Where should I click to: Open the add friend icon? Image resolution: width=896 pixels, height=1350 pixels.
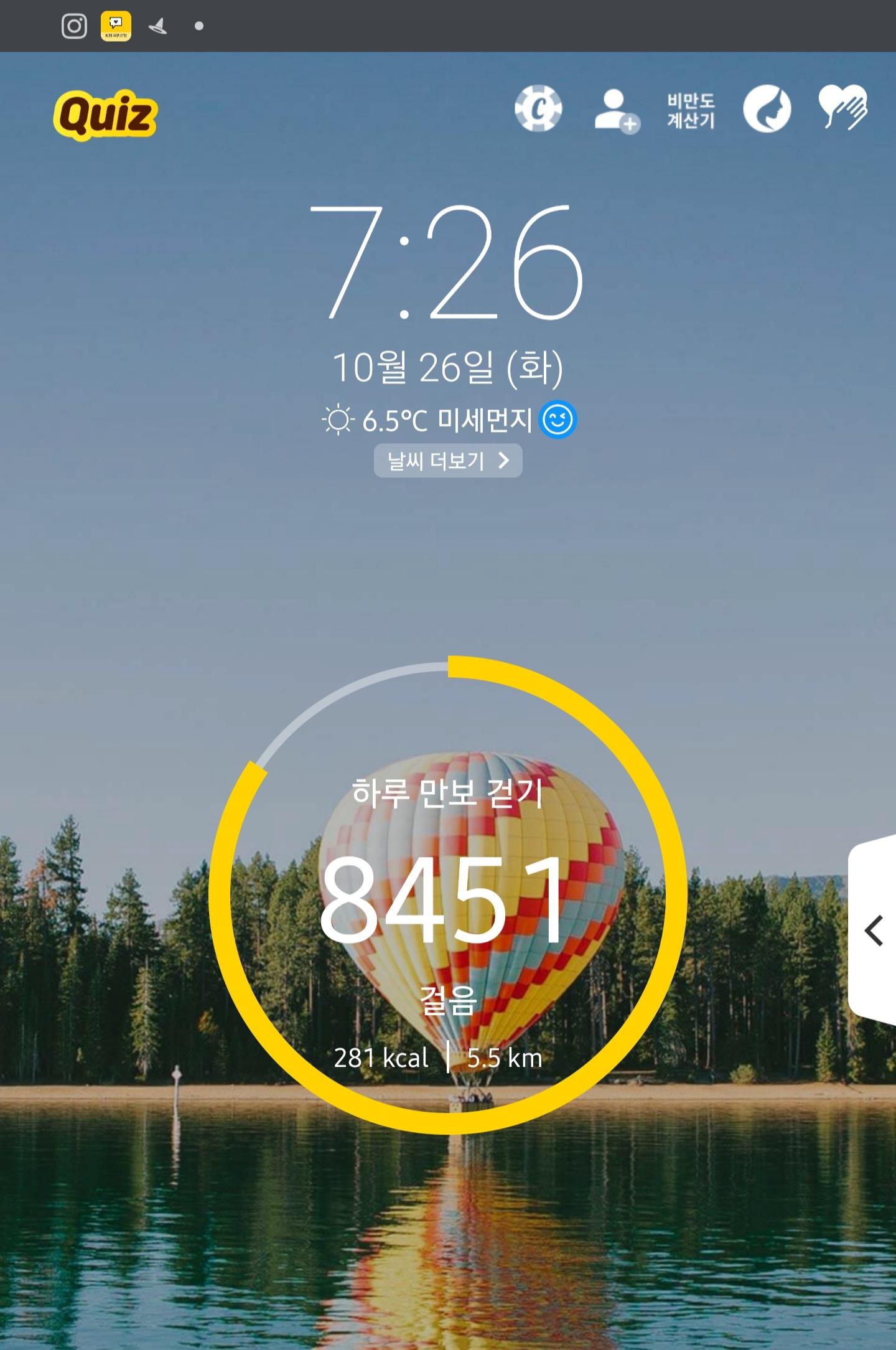[615, 110]
